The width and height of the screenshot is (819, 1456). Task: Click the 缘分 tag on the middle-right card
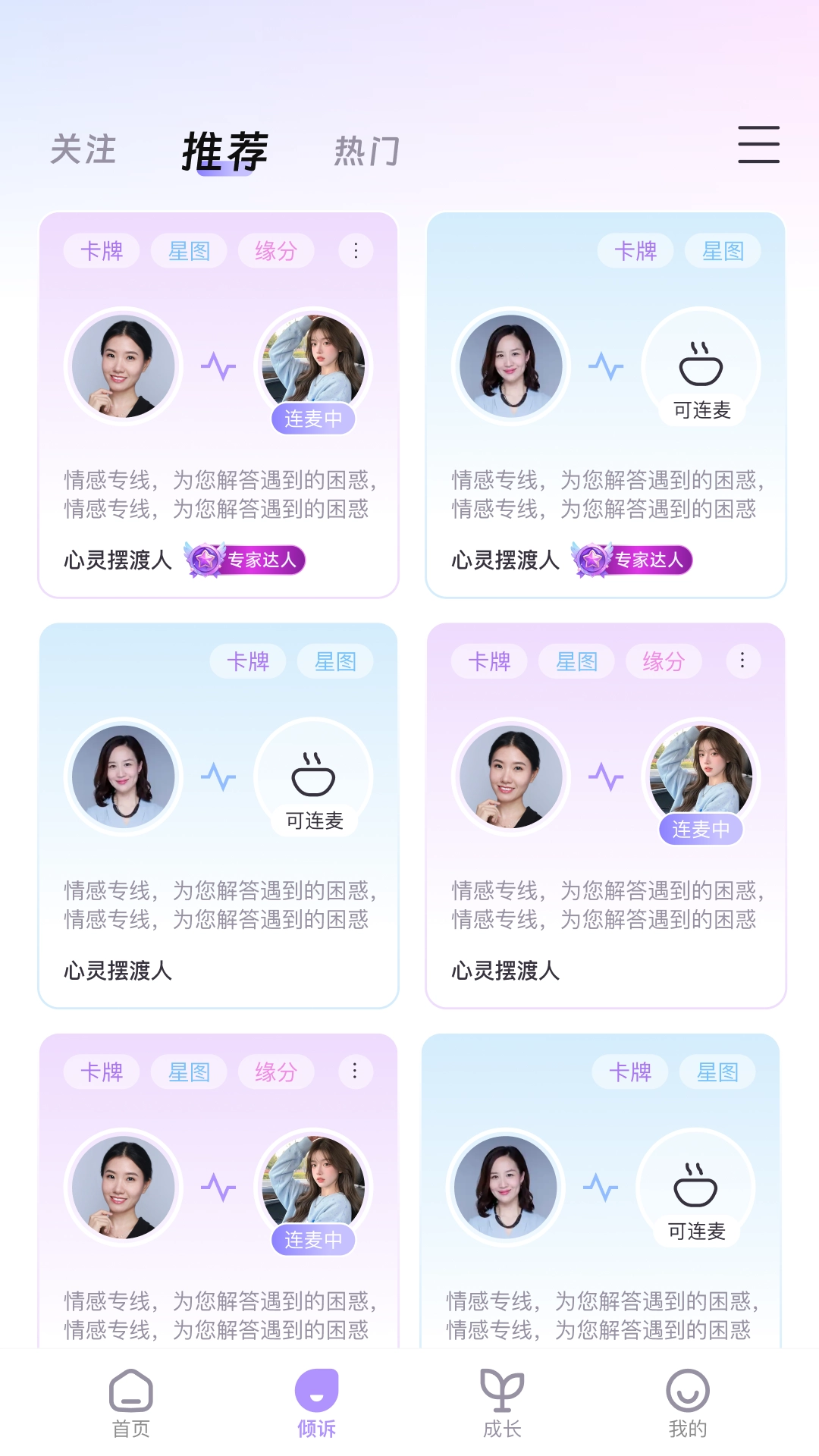click(x=664, y=661)
